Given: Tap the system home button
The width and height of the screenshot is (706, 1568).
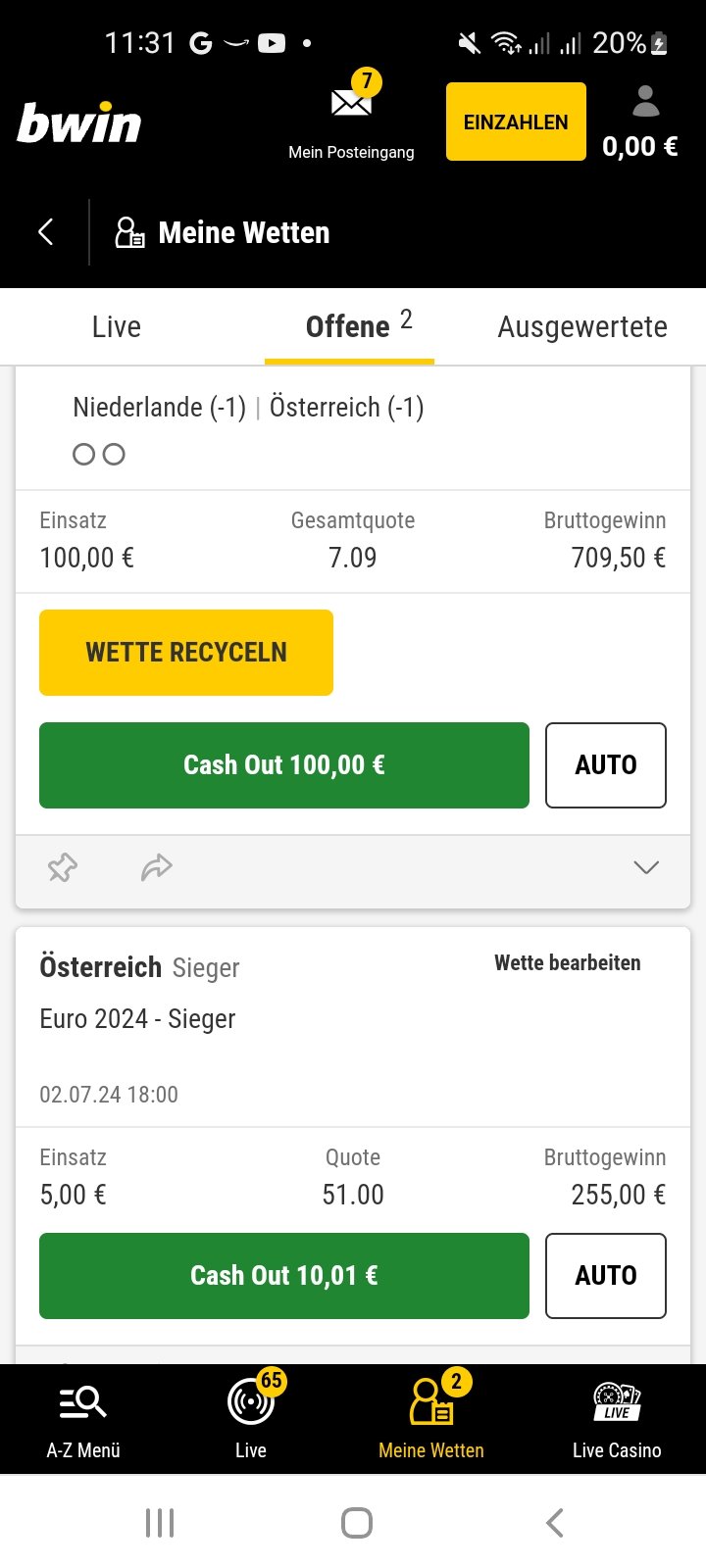Looking at the screenshot, I should 357,1523.
